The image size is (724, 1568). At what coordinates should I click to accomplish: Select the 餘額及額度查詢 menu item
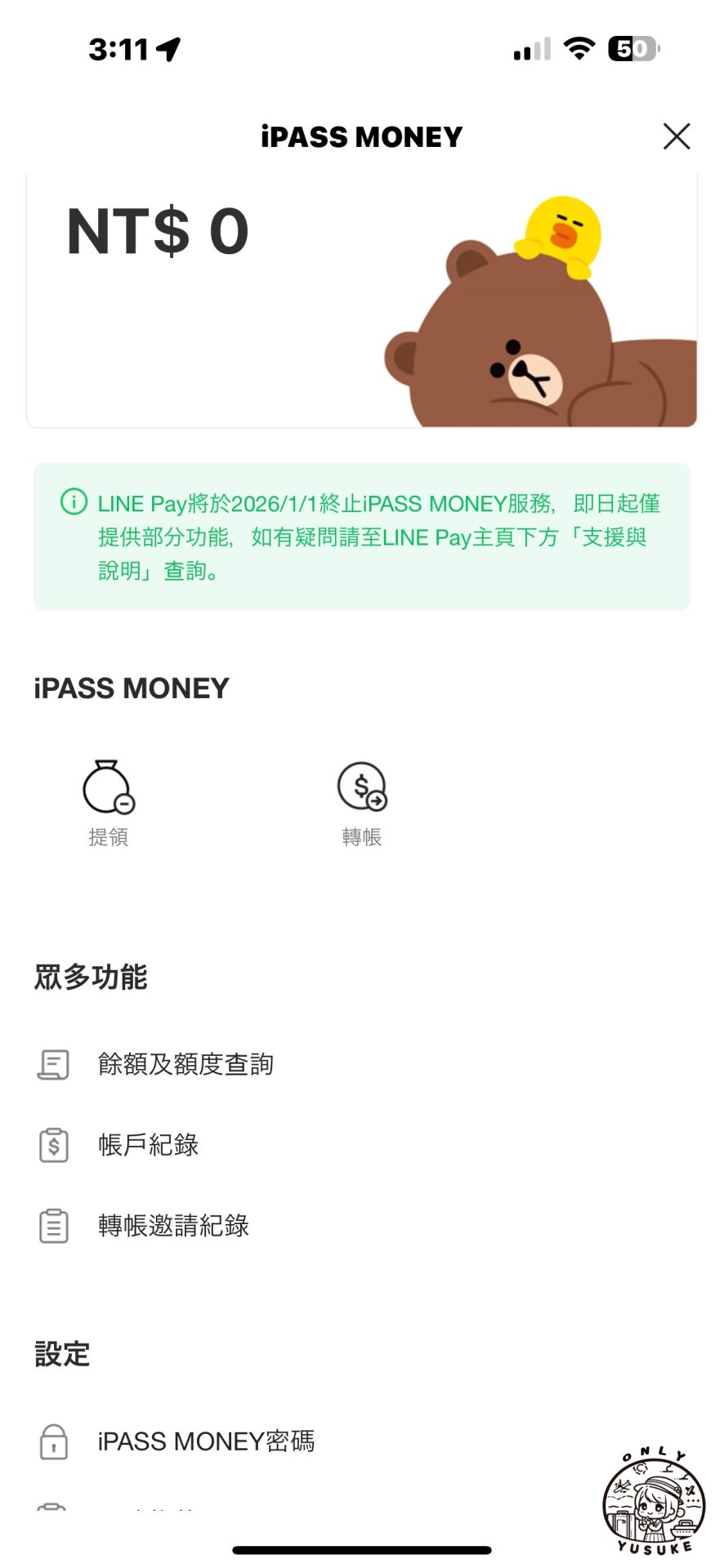[186, 1064]
